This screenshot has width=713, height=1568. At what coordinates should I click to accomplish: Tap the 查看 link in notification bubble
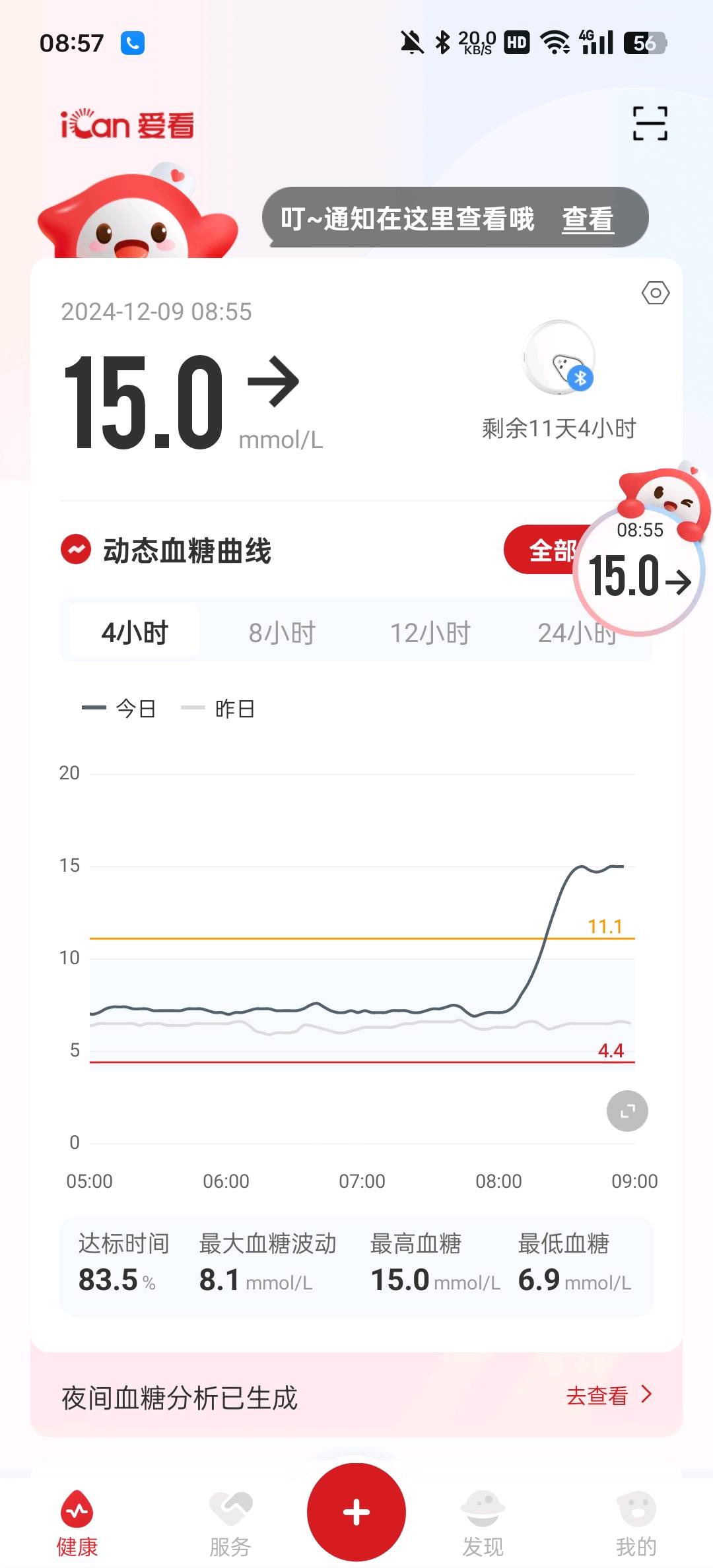coord(588,218)
